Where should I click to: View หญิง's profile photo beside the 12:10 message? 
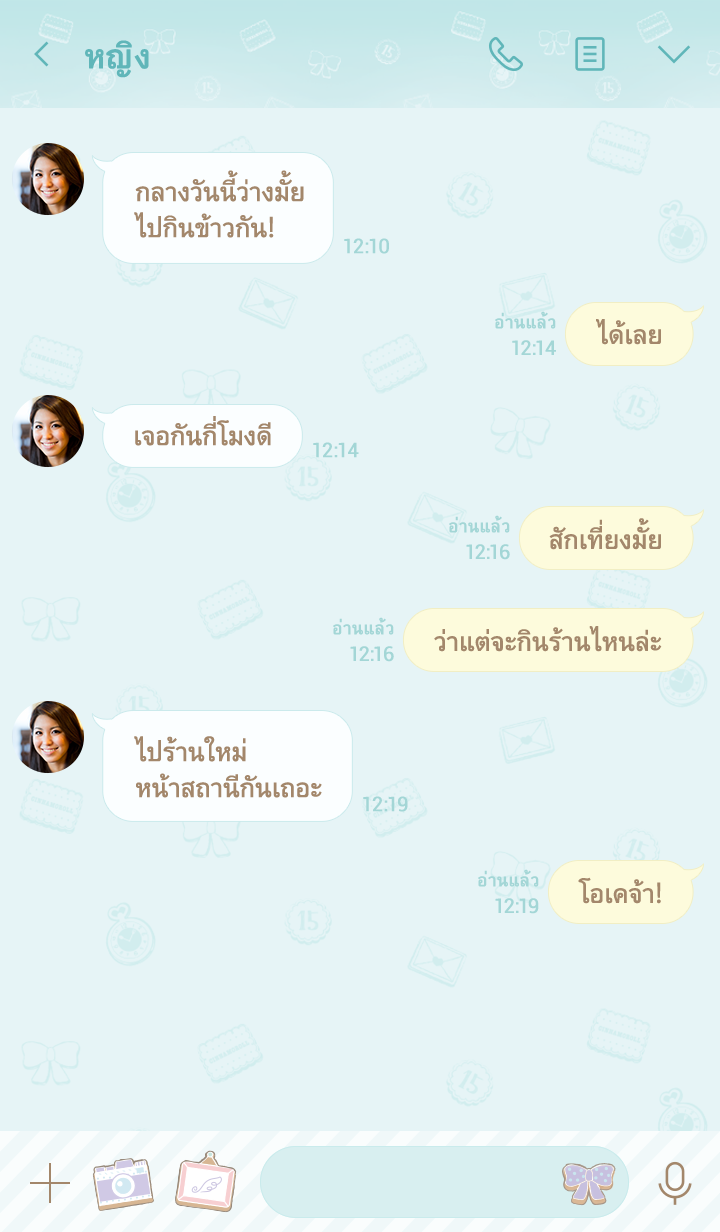[48, 179]
